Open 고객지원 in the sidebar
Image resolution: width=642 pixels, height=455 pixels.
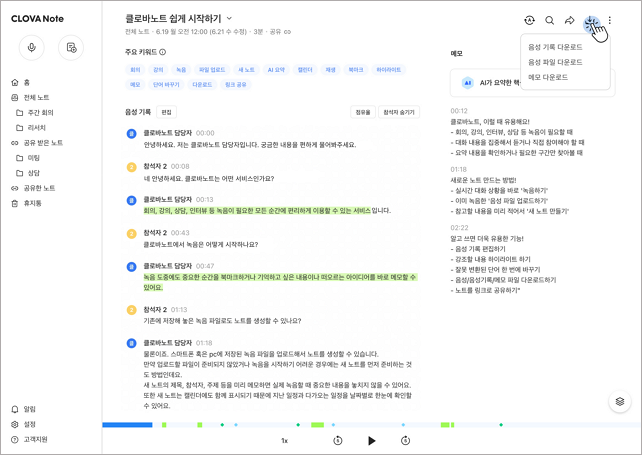36,439
